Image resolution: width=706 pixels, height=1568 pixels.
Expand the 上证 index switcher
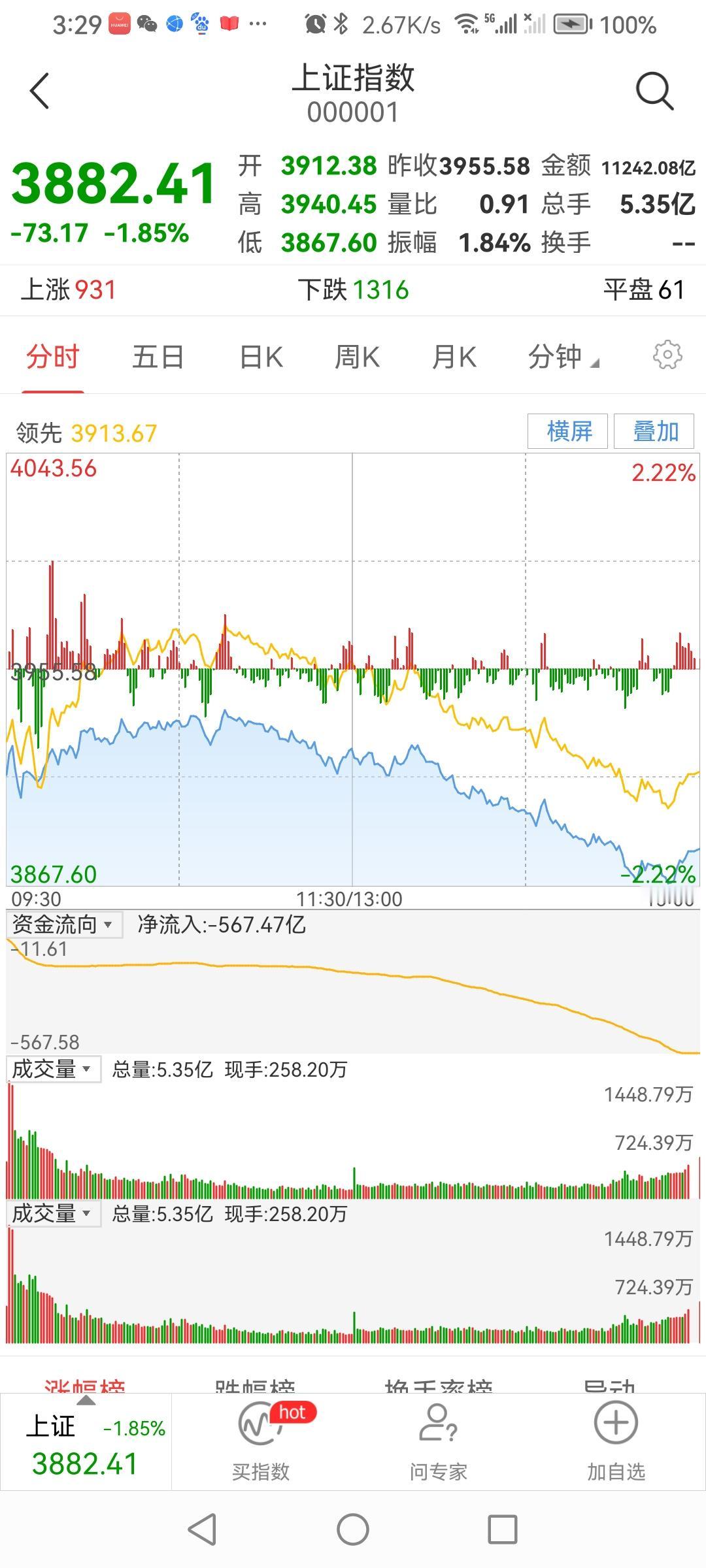(x=86, y=1442)
